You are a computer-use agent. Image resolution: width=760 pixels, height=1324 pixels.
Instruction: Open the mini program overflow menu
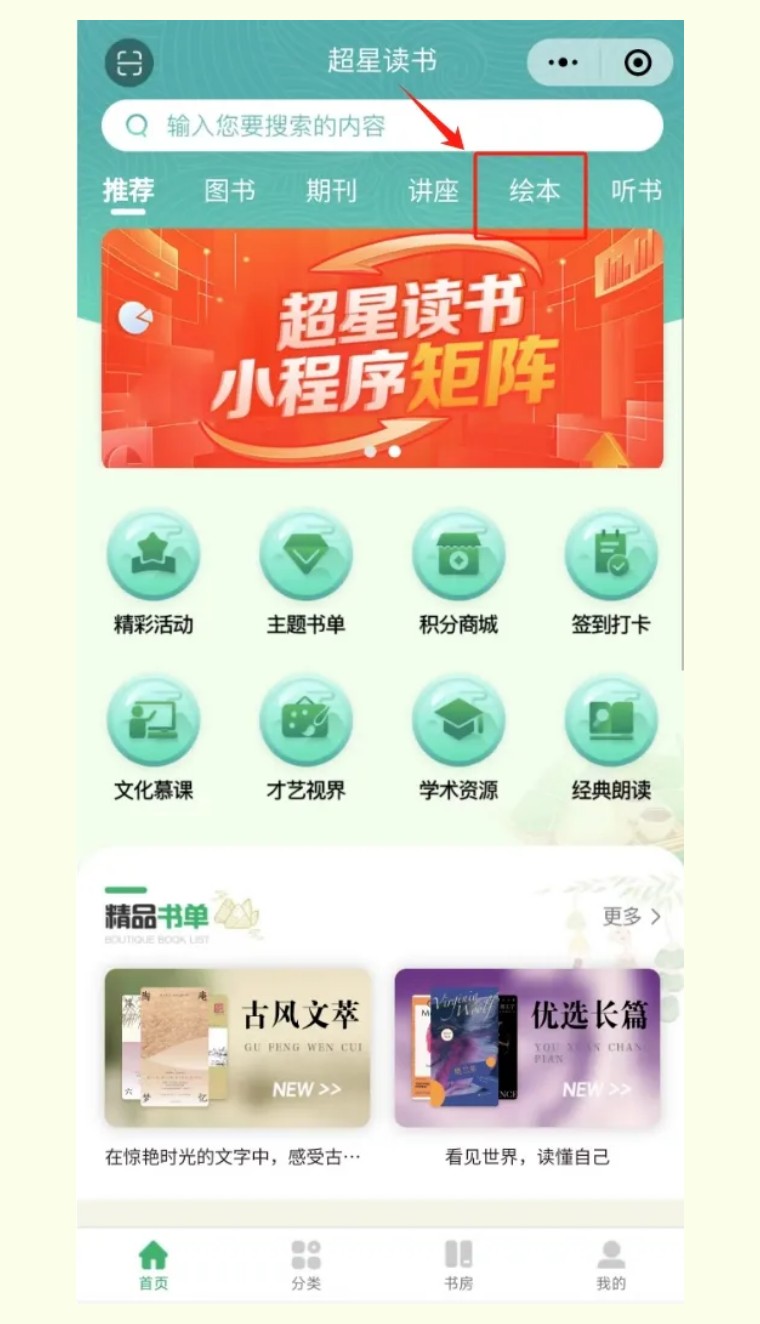point(564,63)
